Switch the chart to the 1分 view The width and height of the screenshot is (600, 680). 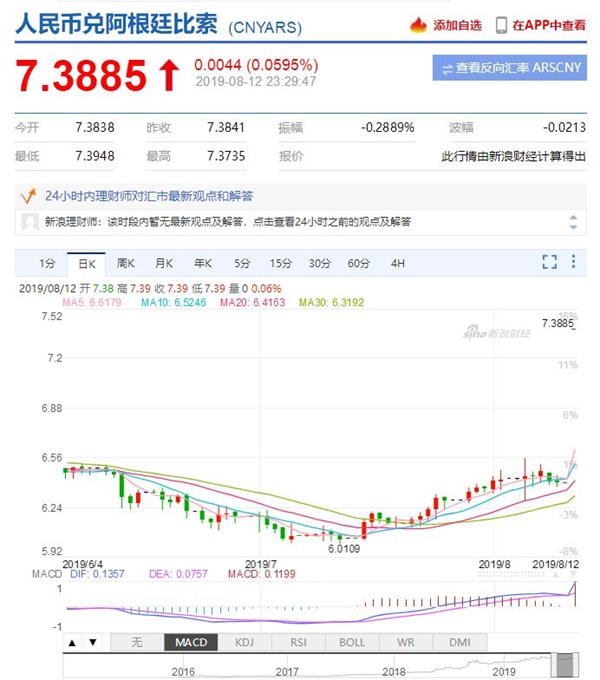tap(47, 263)
